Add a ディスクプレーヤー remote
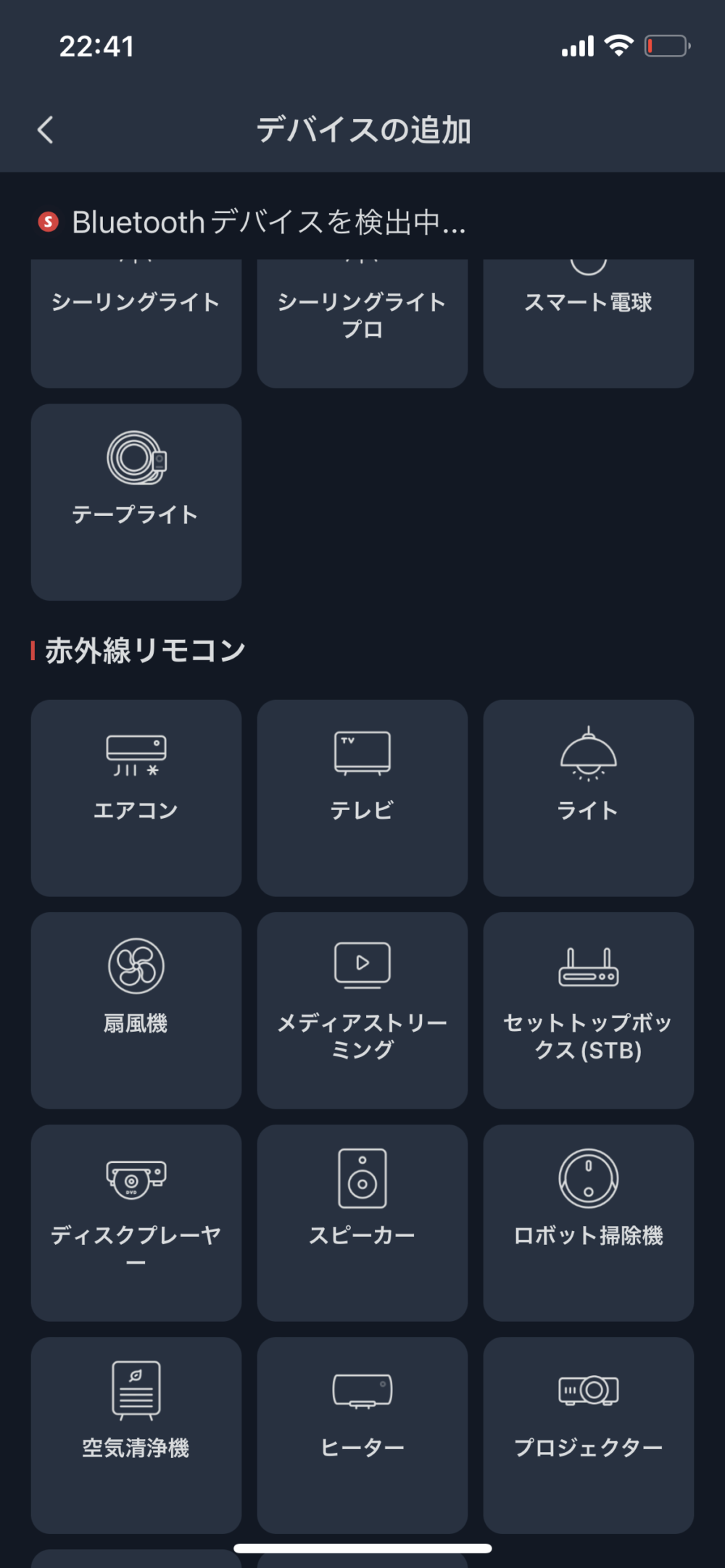Image resolution: width=725 pixels, height=1568 pixels. coord(136,1222)
